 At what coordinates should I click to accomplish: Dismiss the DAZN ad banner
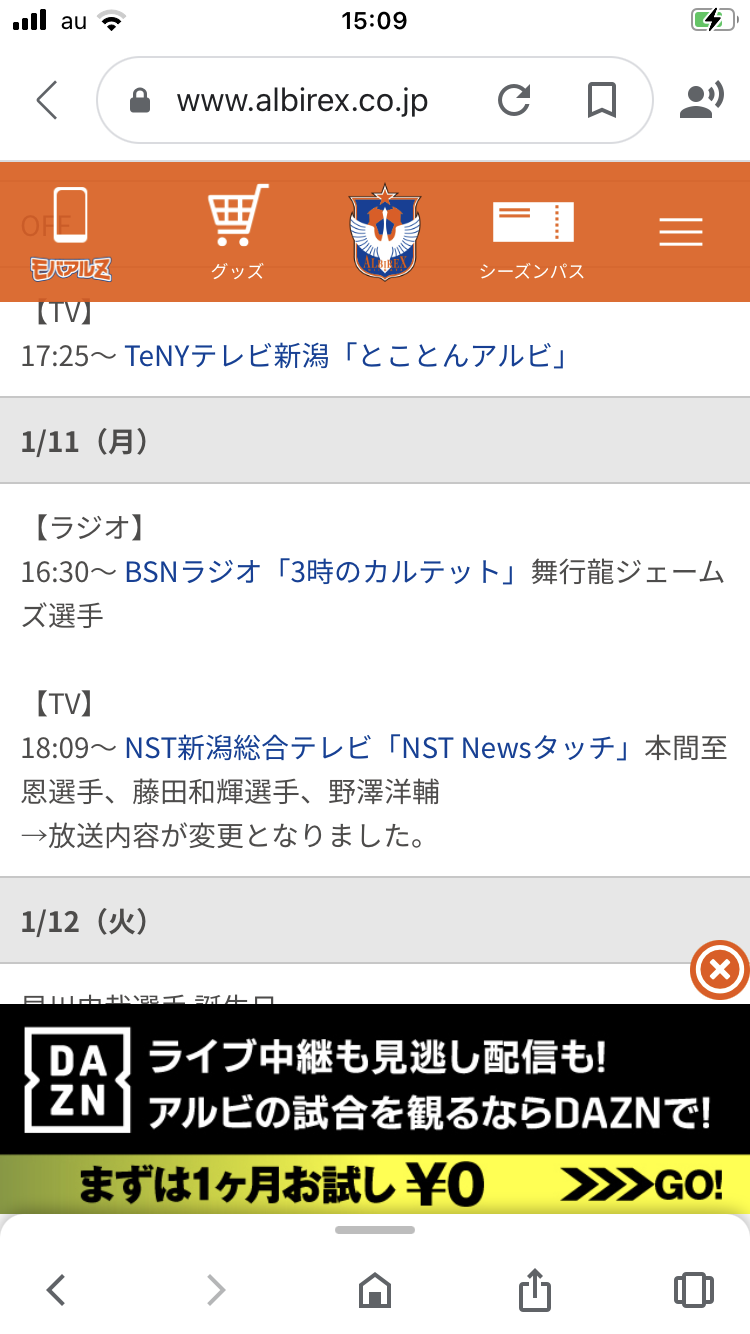click(x=719, y=969)
